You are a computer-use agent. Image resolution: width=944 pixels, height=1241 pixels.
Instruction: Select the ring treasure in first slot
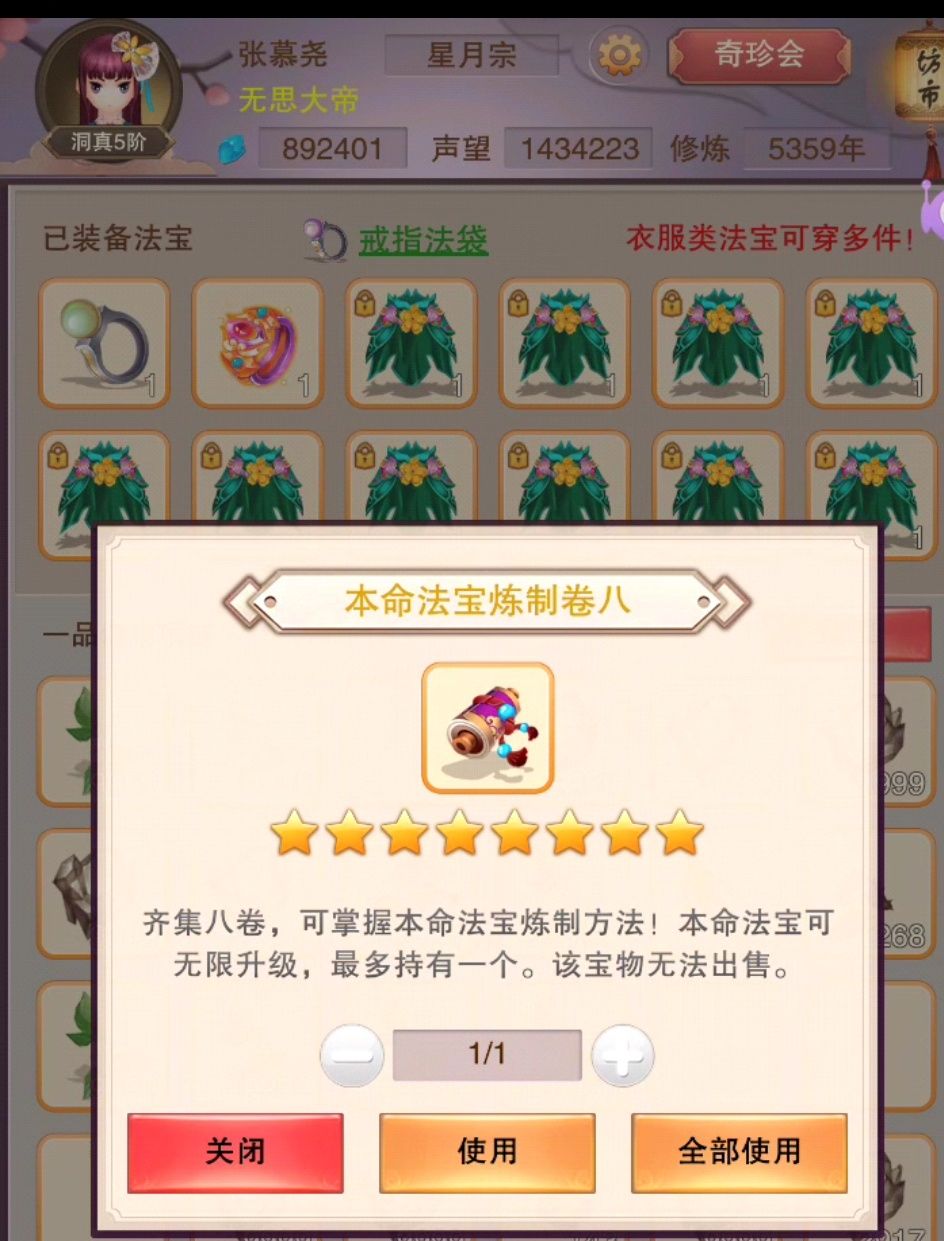tap(103, 341)
